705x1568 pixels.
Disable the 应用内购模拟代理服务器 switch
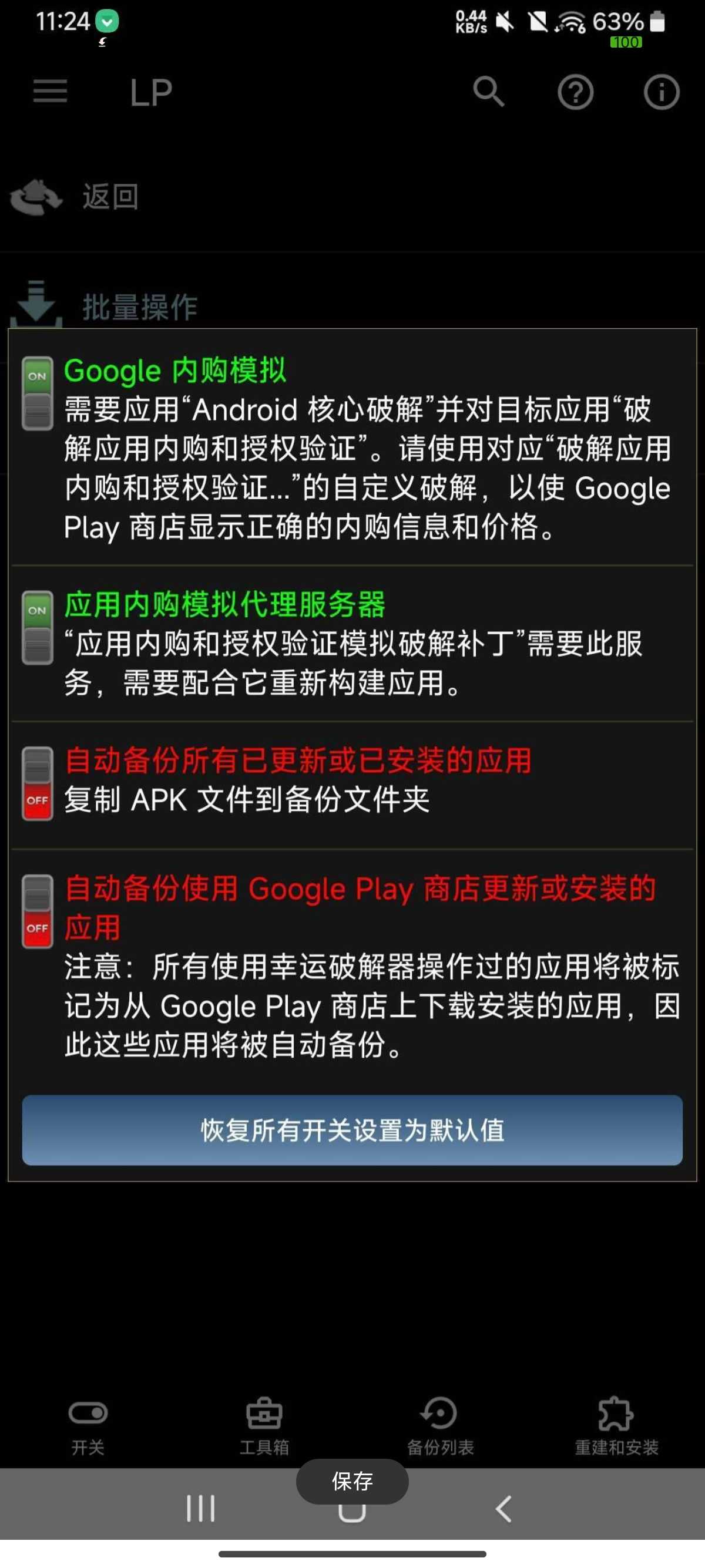pyautogui.click(x=37, y=627)
